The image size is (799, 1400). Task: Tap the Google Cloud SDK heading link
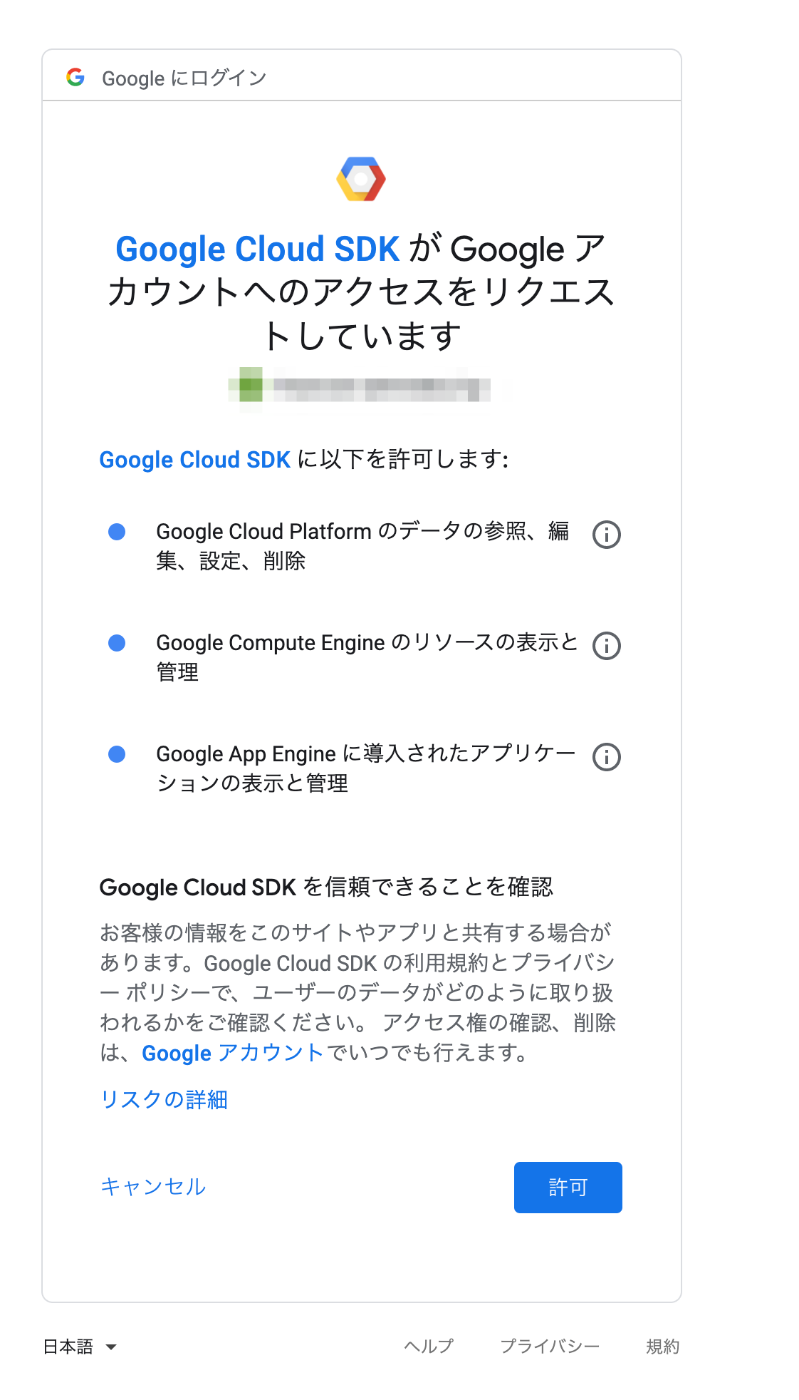pyautogui.click(x=258, y=249)
